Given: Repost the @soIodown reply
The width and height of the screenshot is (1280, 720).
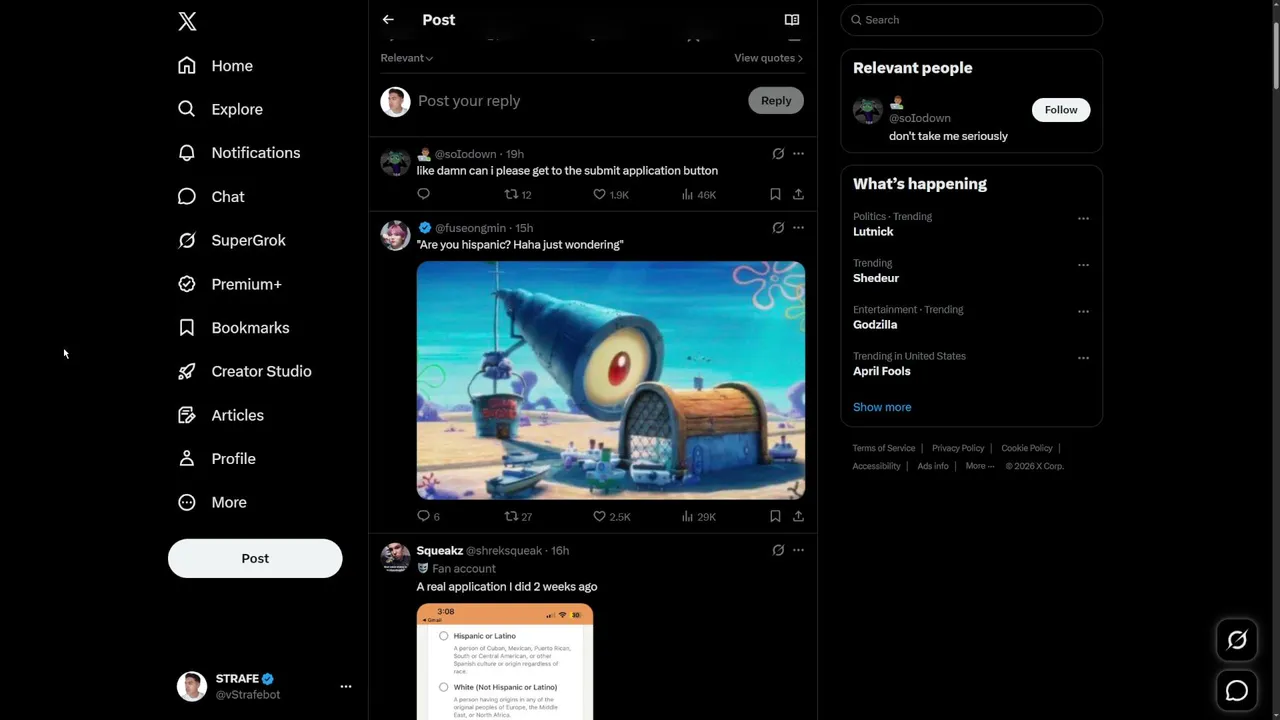Looking at the screenshot, I should (511, 195).
